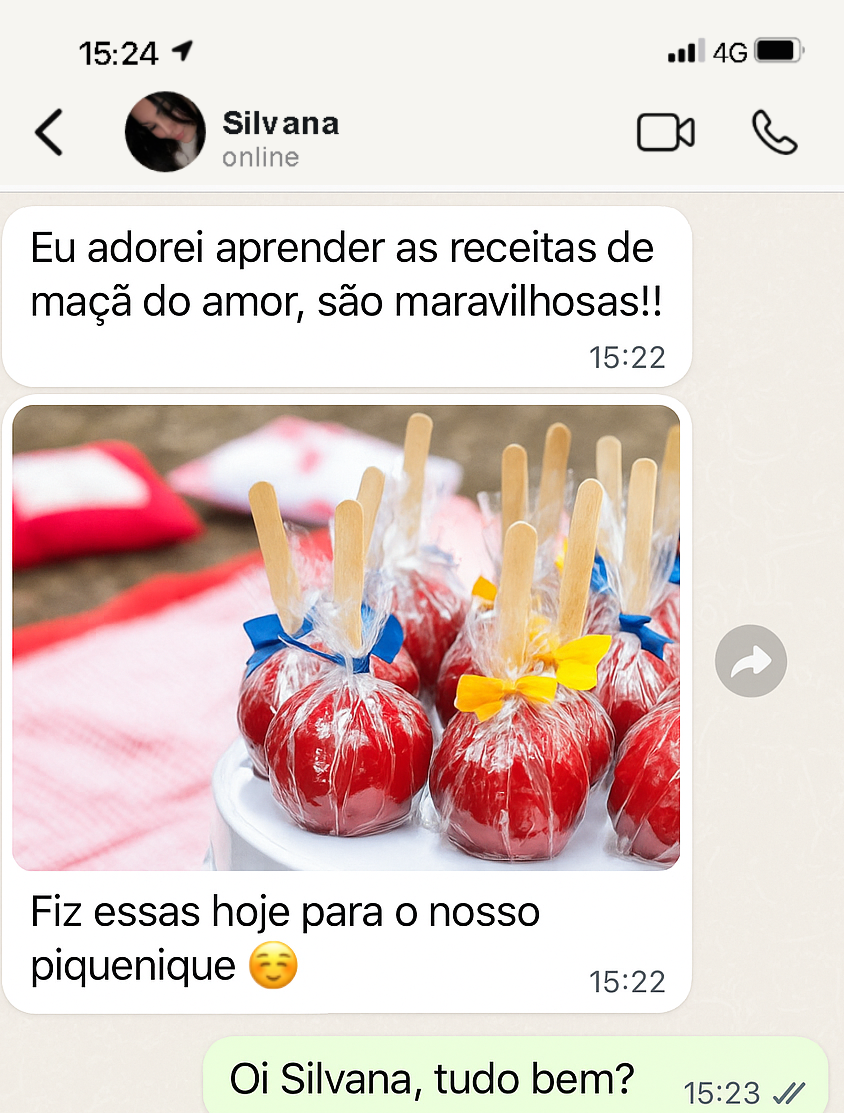Tap the 15:24 clock in status bar

point(118,52)
